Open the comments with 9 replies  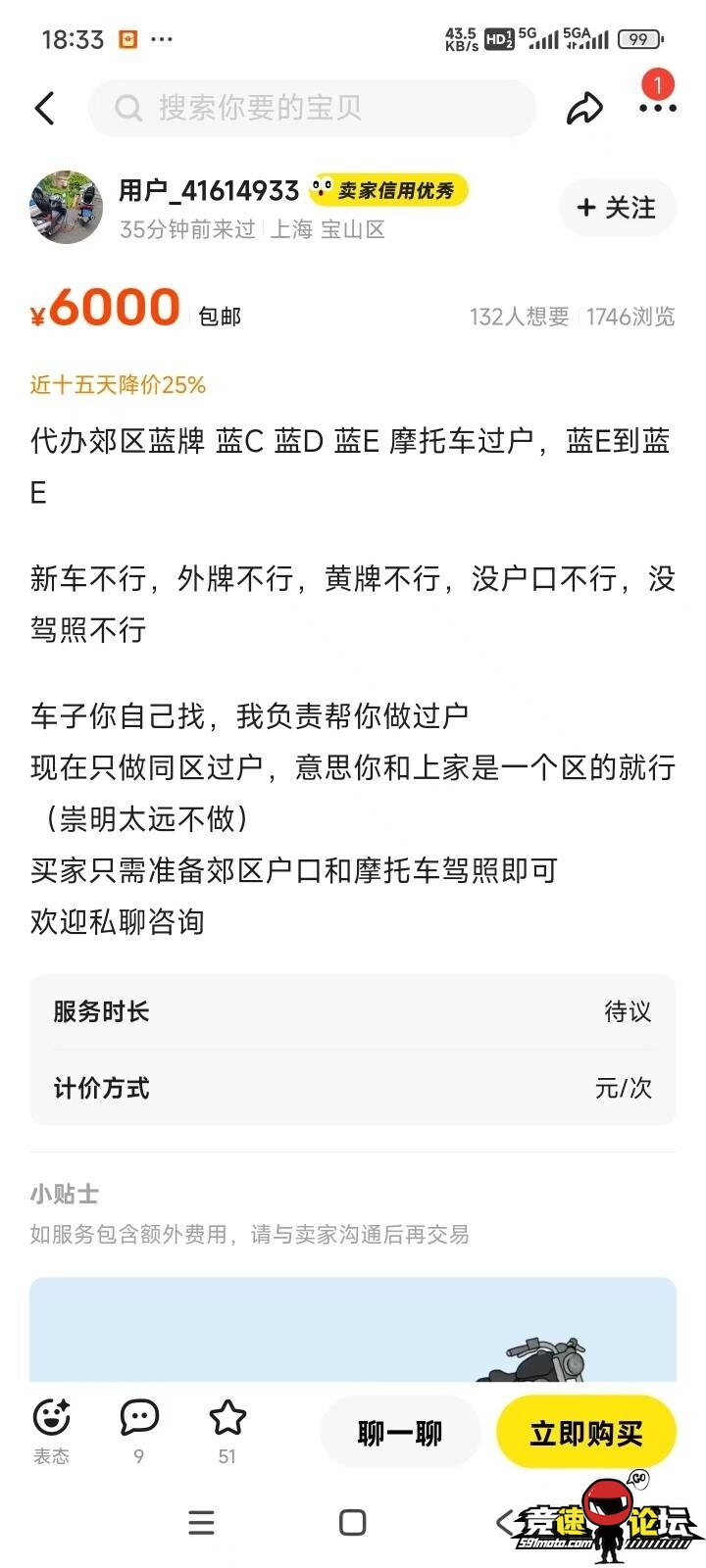point(139,1431)
